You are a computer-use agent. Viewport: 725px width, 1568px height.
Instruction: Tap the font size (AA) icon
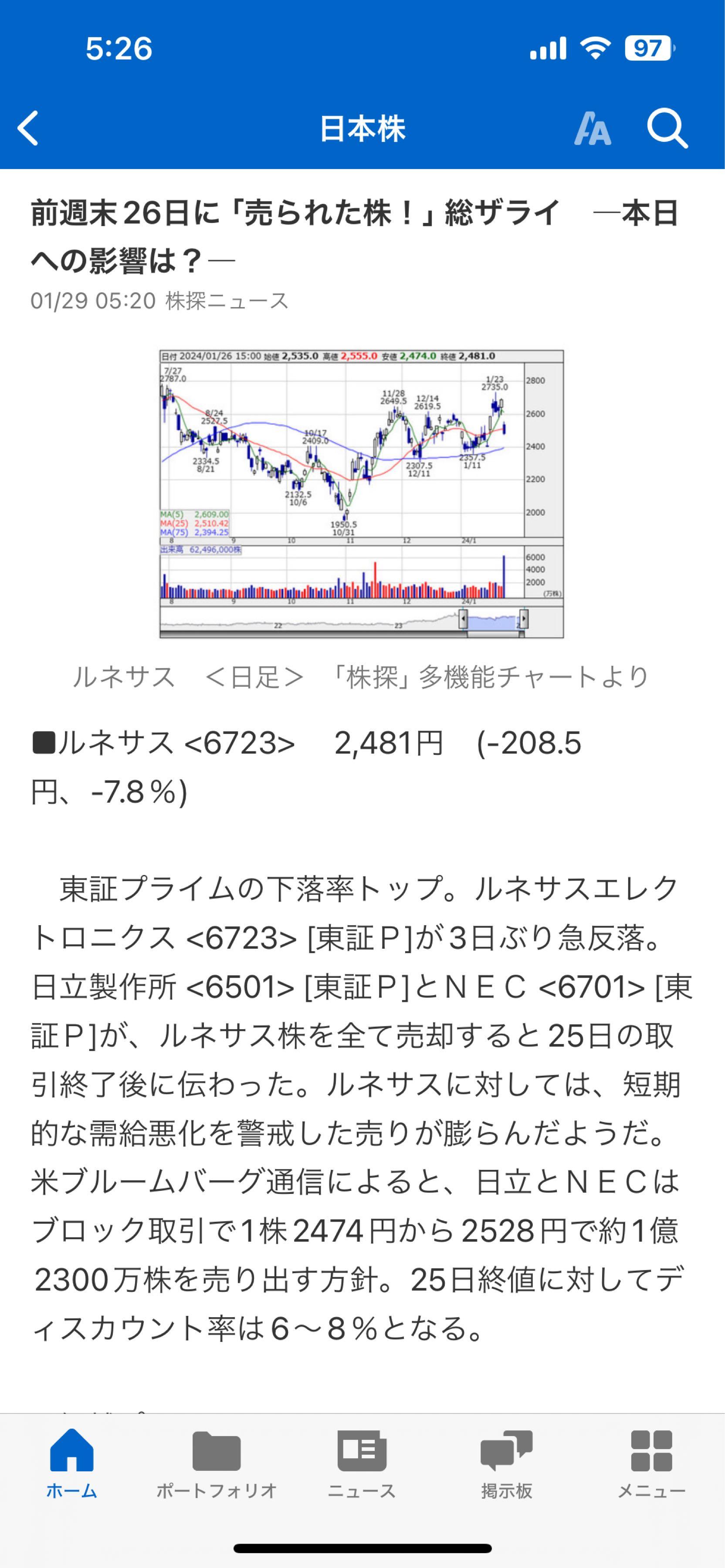(x=593, y=128)
